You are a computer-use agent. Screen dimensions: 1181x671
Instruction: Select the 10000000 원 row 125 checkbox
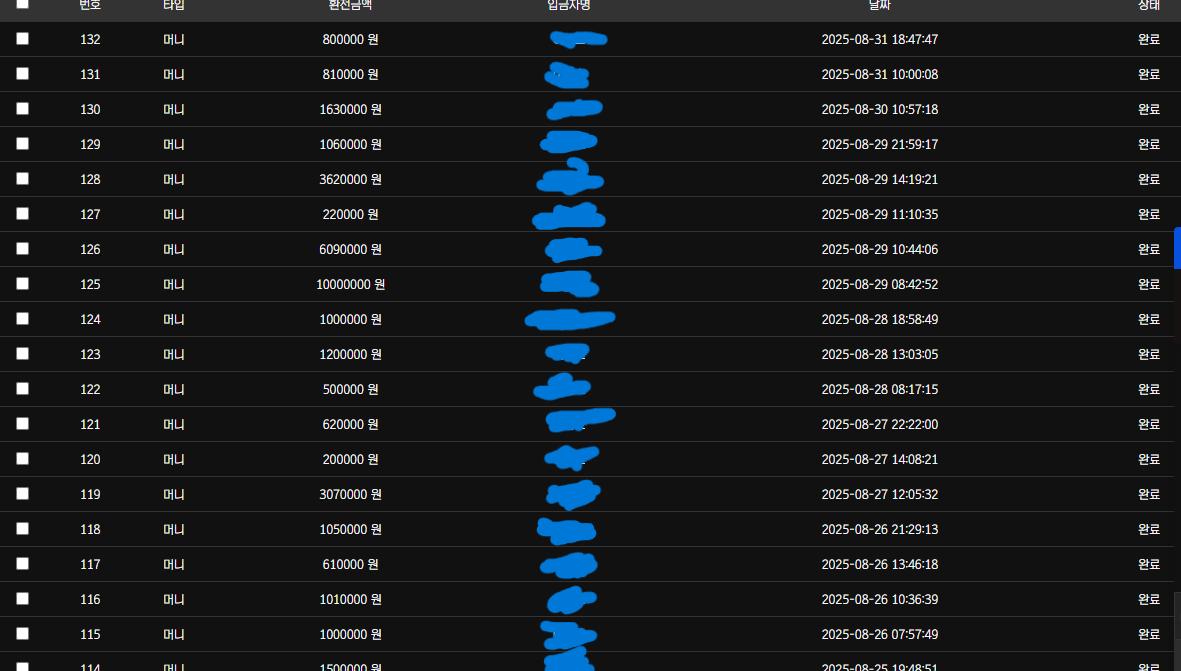point(23,284)
